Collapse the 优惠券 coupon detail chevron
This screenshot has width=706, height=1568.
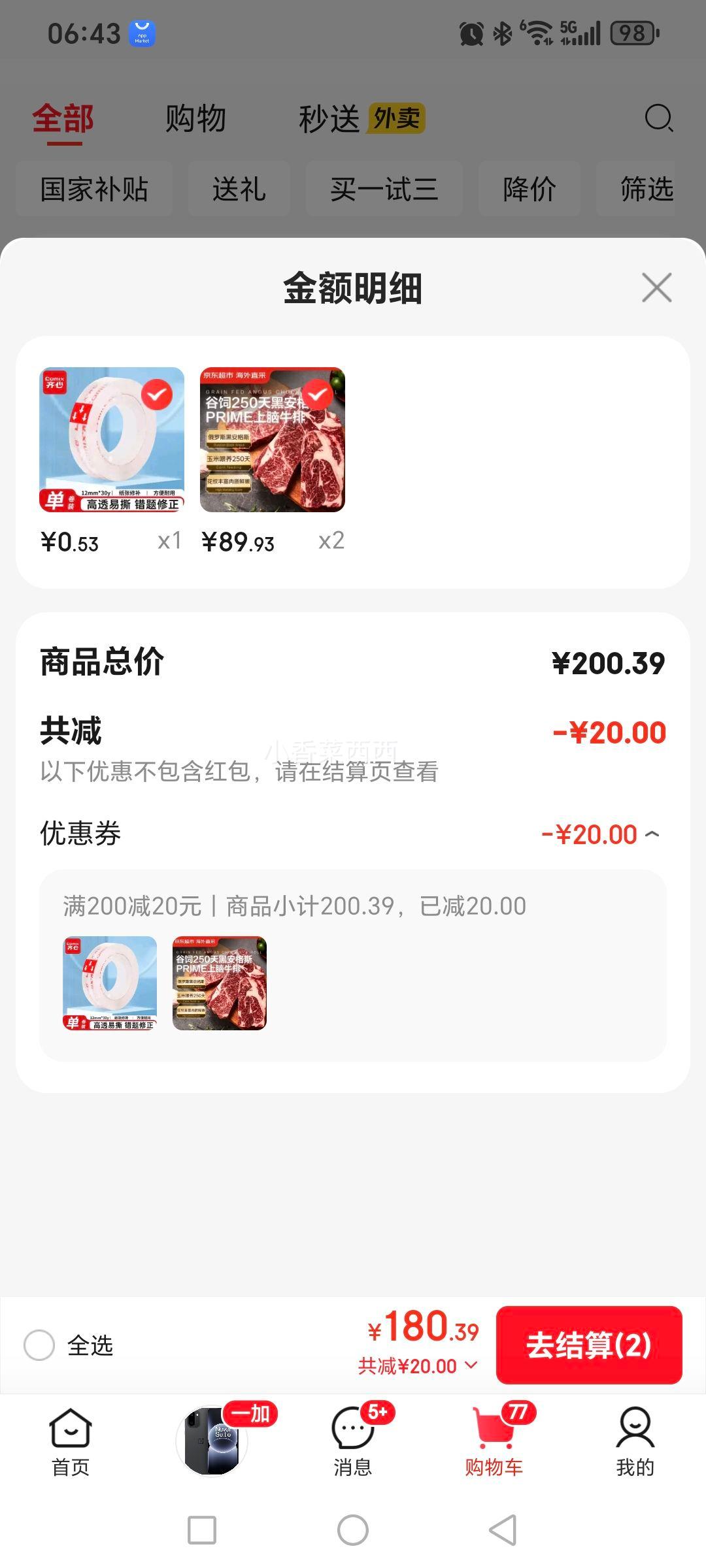pos(652,834)
